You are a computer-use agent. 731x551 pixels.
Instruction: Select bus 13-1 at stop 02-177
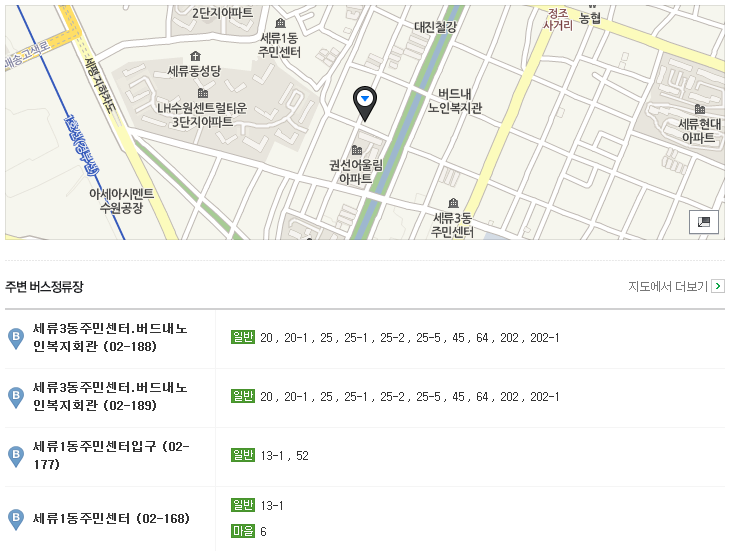(x=272, y=456)
